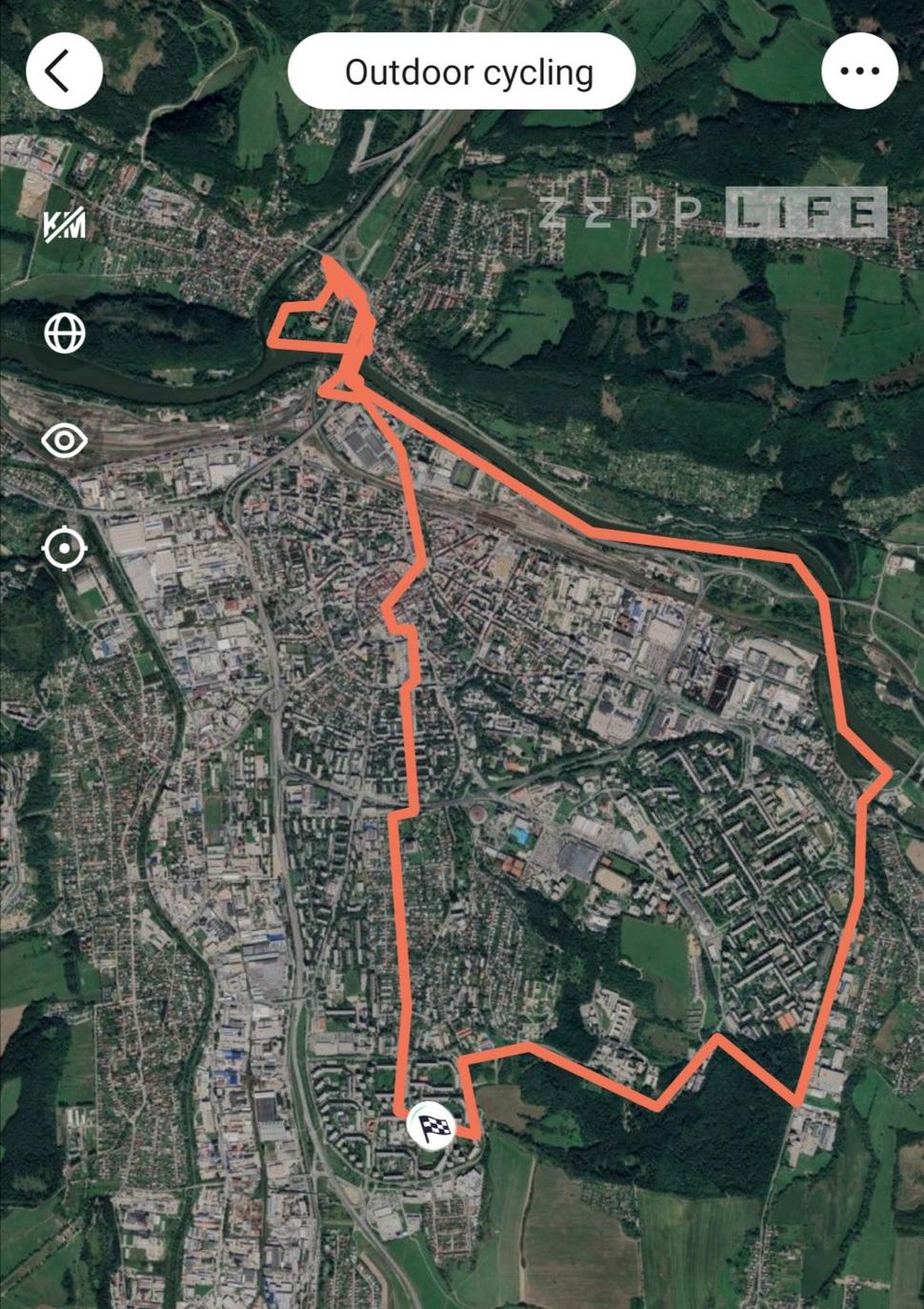The width and height of the screenshot is (924, 1309).
Task: Recenter the map on the route
Action: (65, 549)
